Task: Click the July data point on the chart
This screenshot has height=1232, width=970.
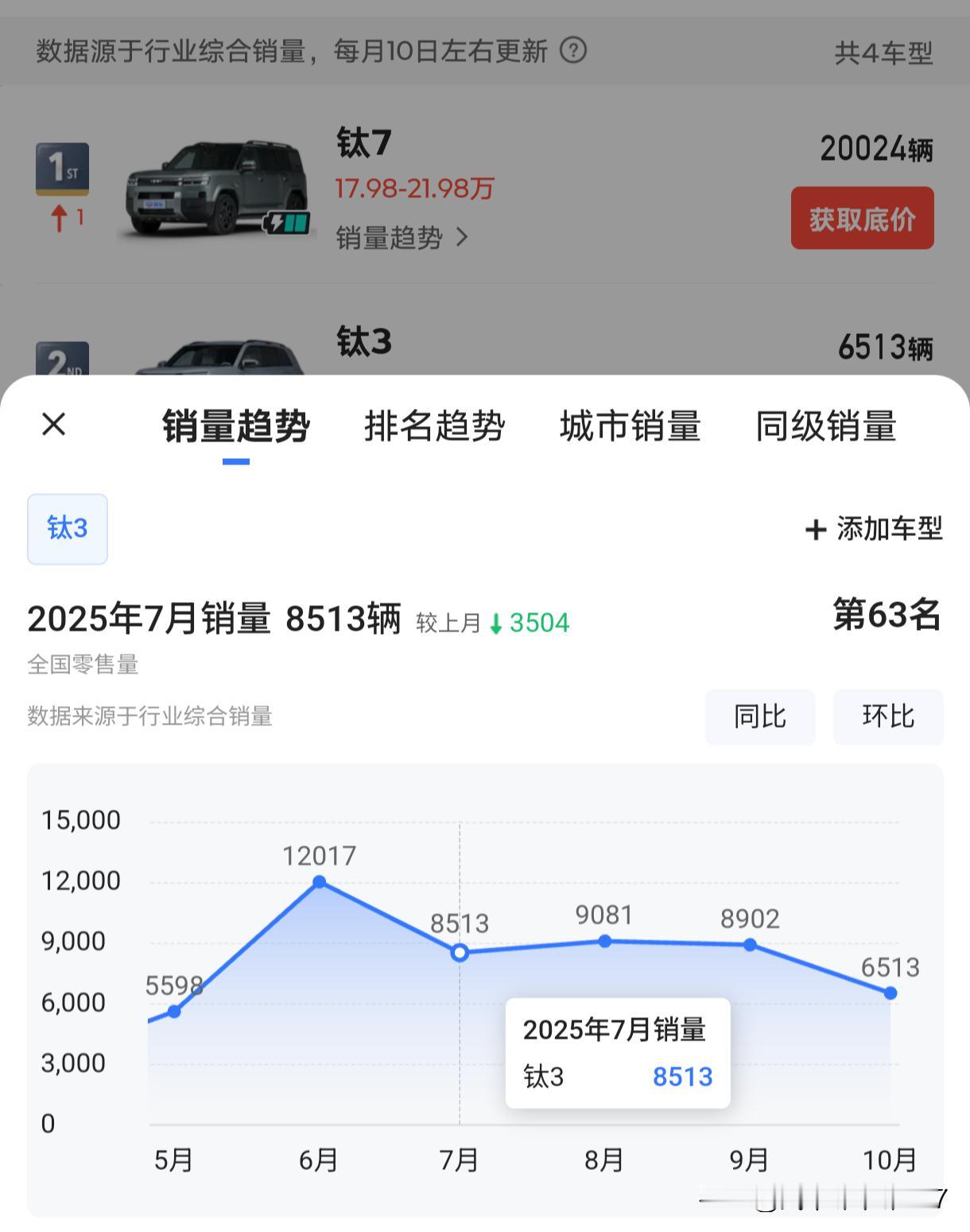Action: coord(460,951)
